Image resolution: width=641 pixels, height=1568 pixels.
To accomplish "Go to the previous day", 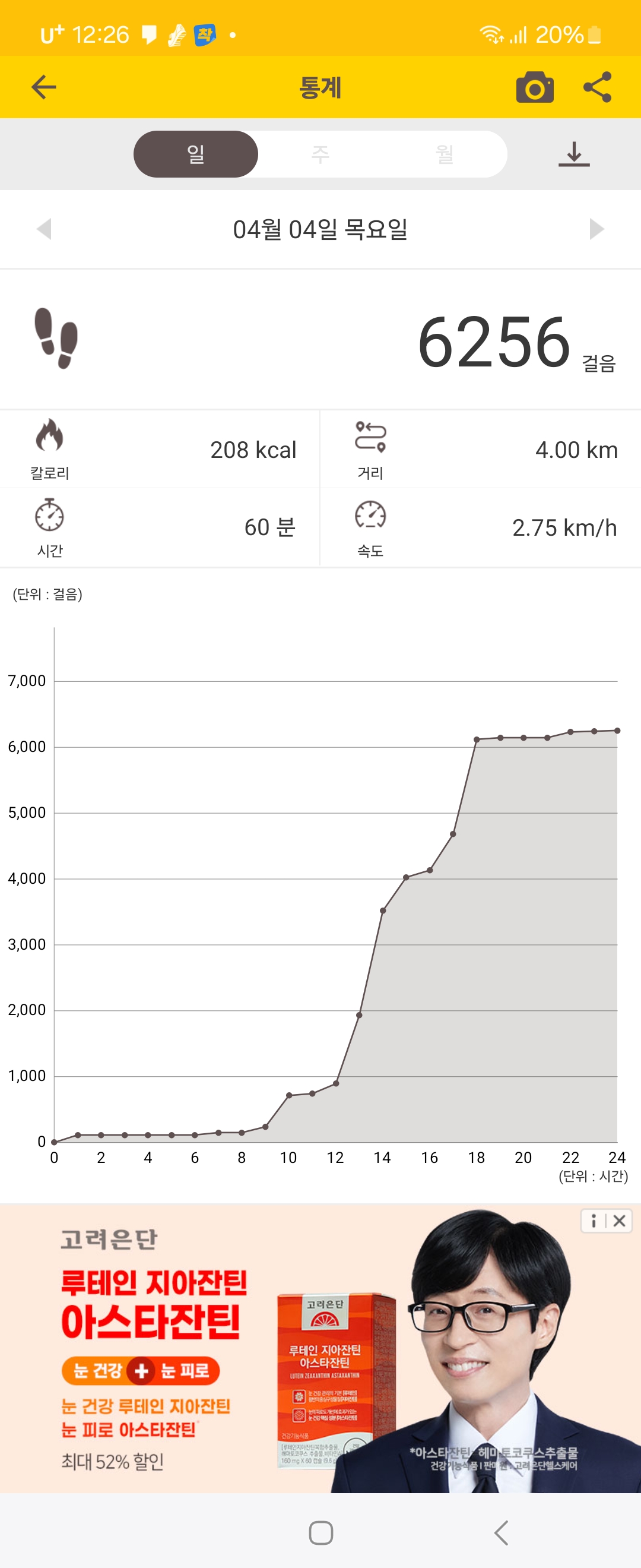I will [44, 229].
